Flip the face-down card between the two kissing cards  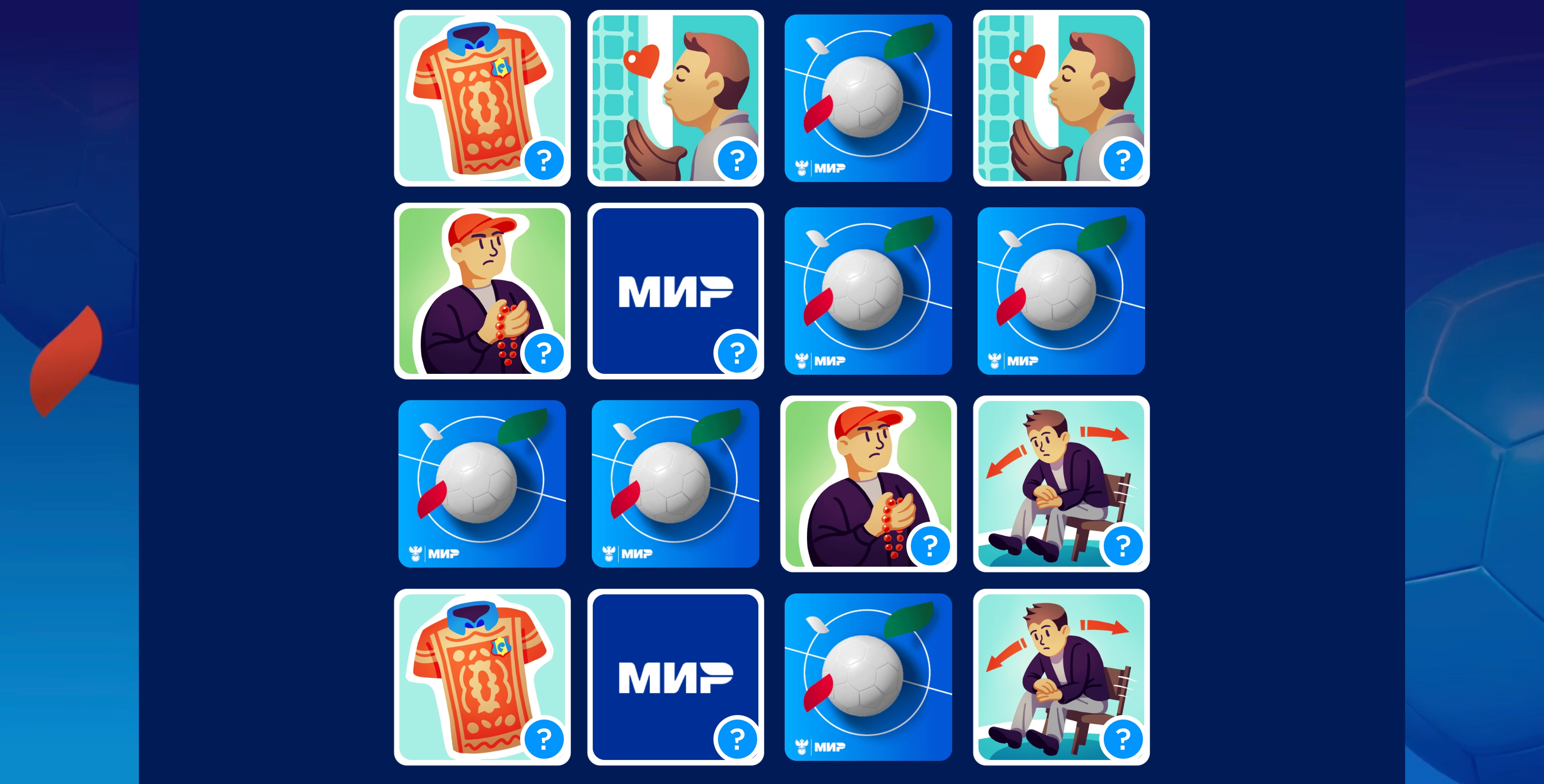868,98
